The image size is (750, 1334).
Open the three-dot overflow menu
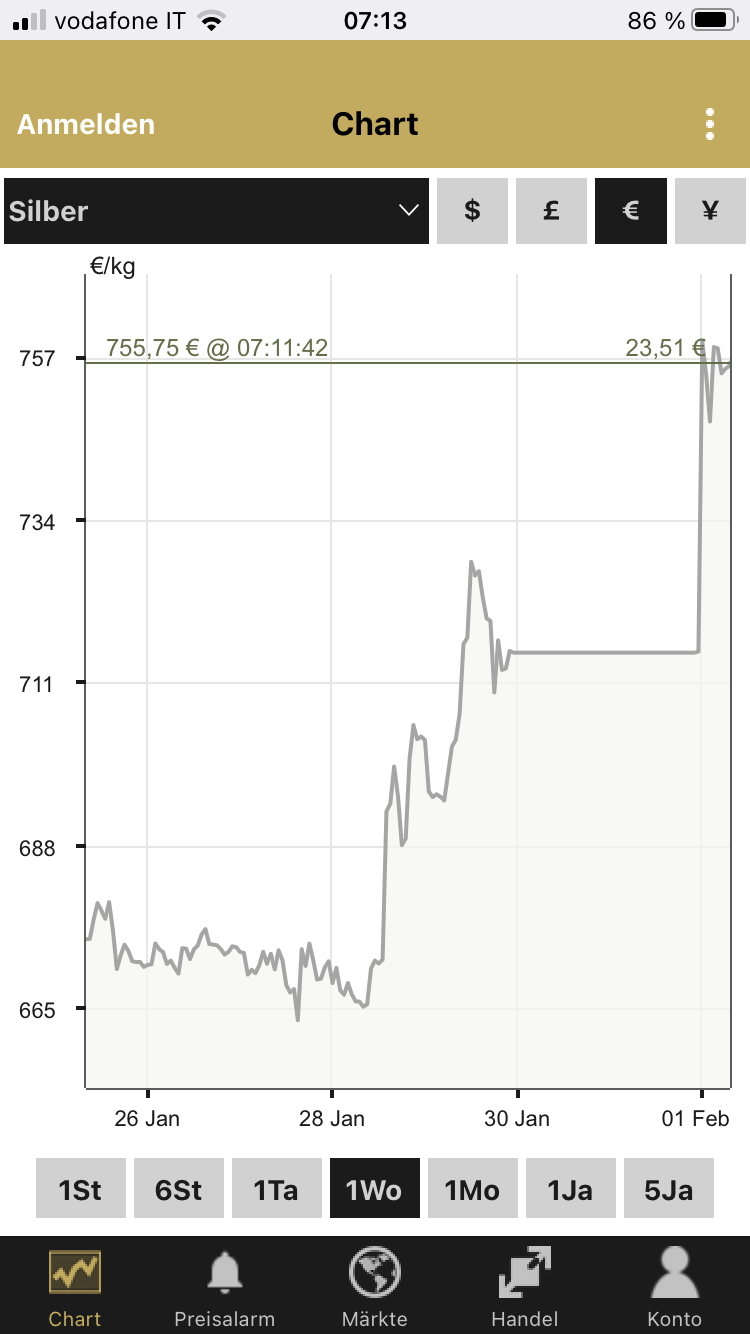click(x=710, y=124)
